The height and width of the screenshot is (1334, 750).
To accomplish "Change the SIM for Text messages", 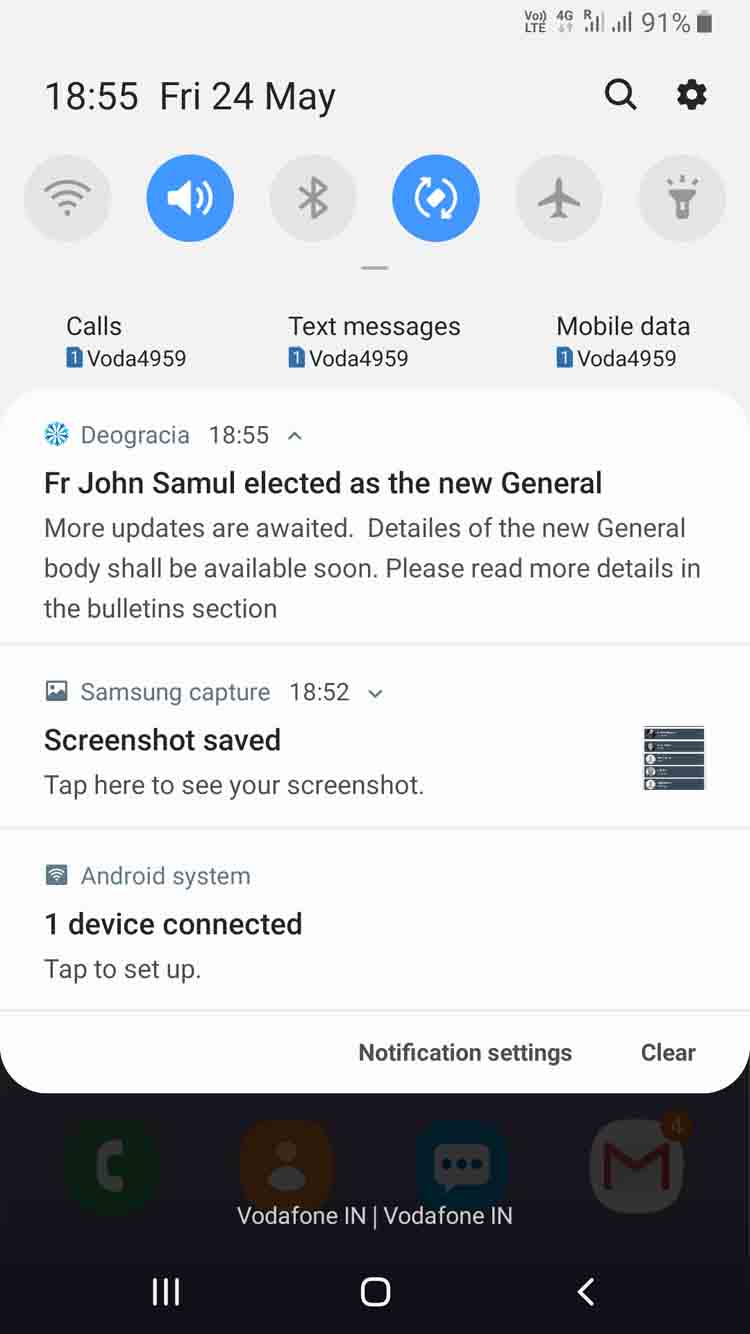I will coord(374,342).
